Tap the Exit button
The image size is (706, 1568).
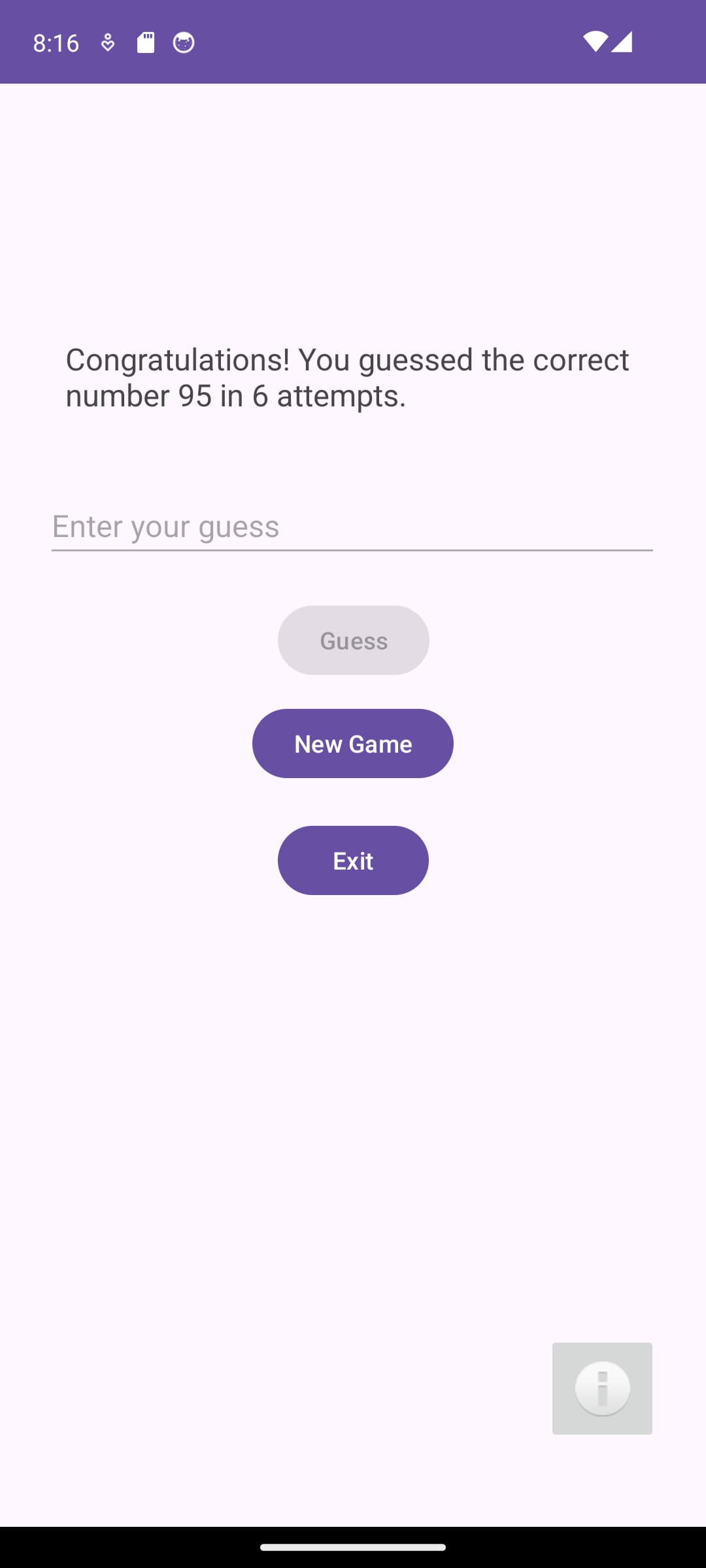pyautogui.click(x=353, y=860)
